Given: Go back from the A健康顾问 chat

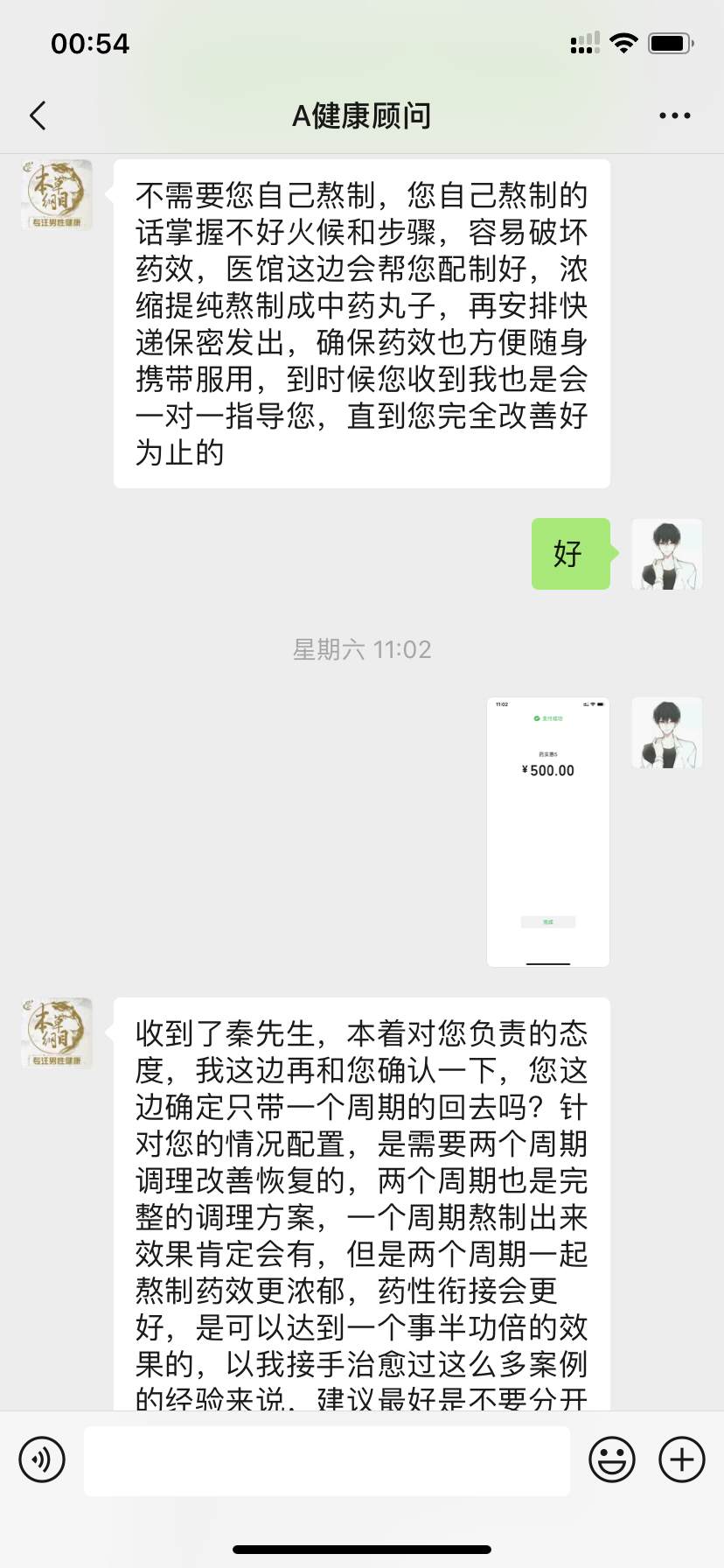Looking at the screenshot, I should point(38,115).
